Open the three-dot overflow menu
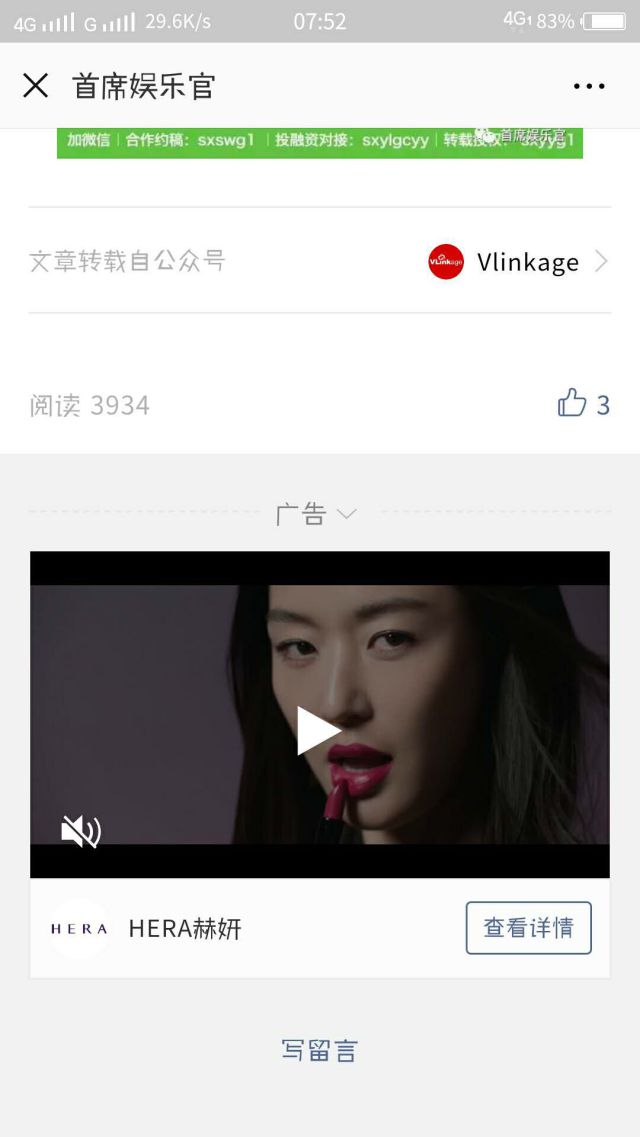This screenshot has height=1137, width=640. pos(589,86)
